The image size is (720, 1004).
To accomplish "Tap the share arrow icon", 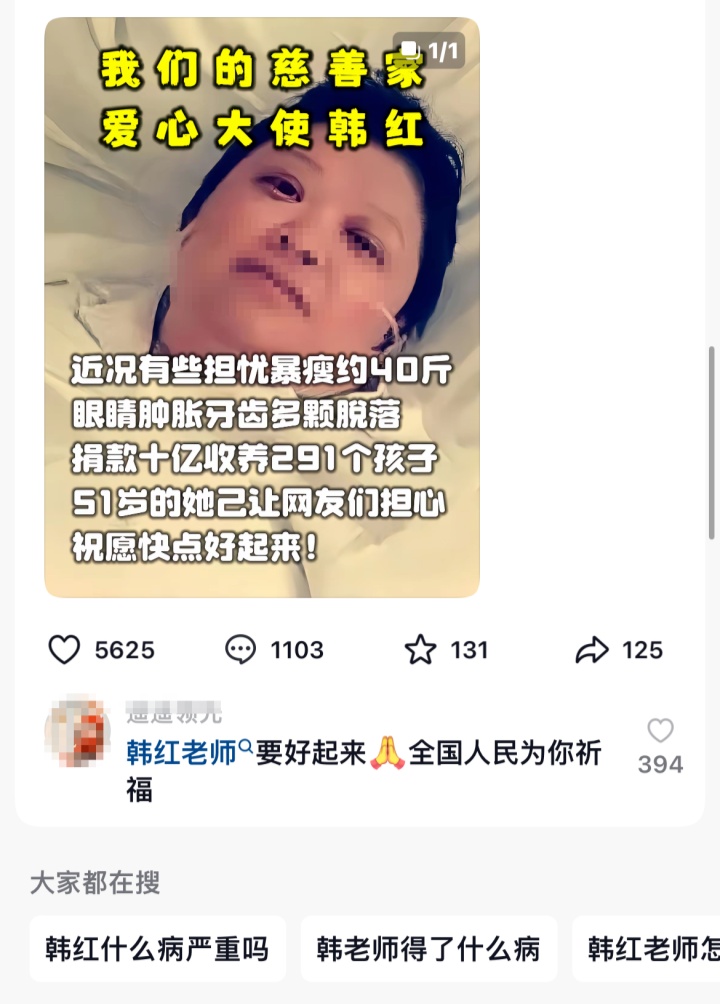I will [x=593, y=650].
